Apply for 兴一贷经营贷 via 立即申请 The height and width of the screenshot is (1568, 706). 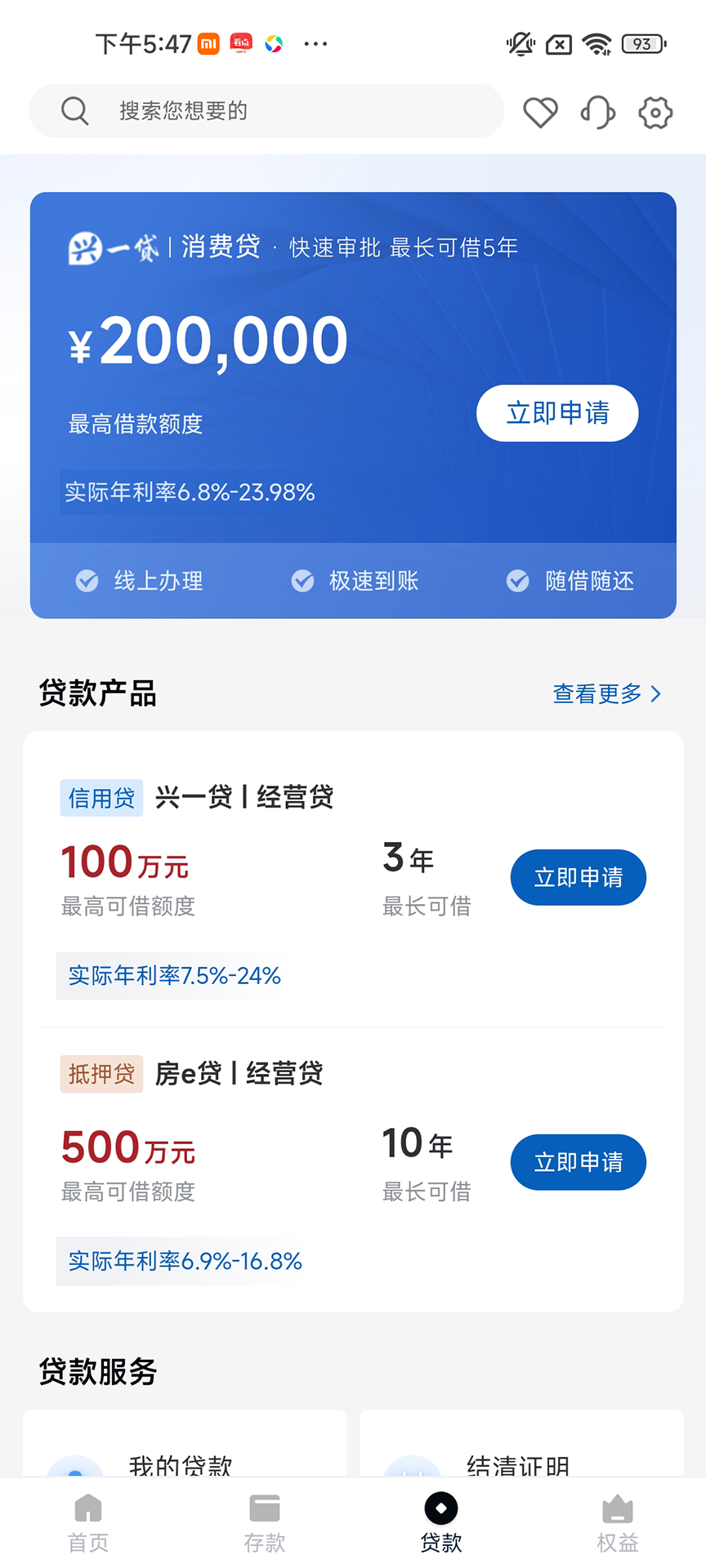578,877
